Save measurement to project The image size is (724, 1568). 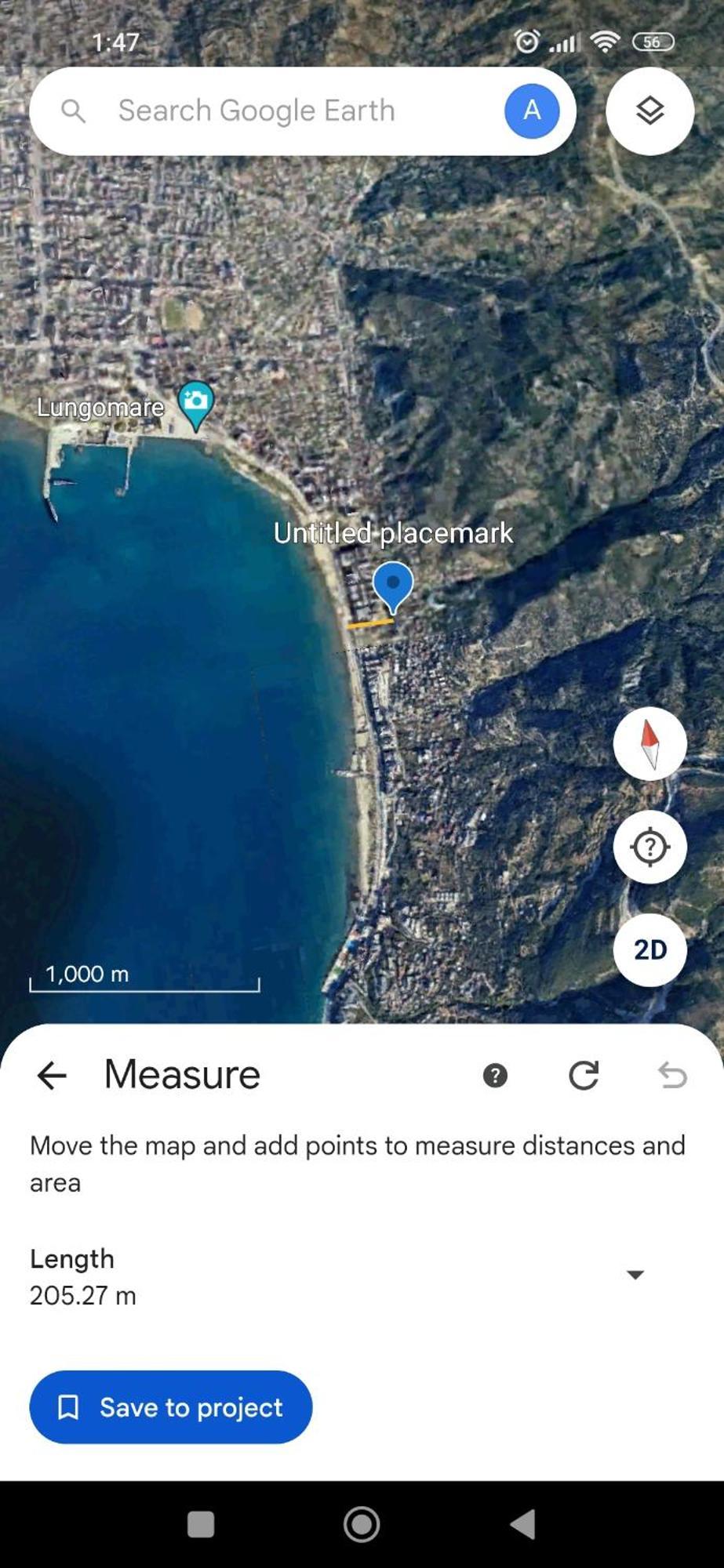(171, 1407)
